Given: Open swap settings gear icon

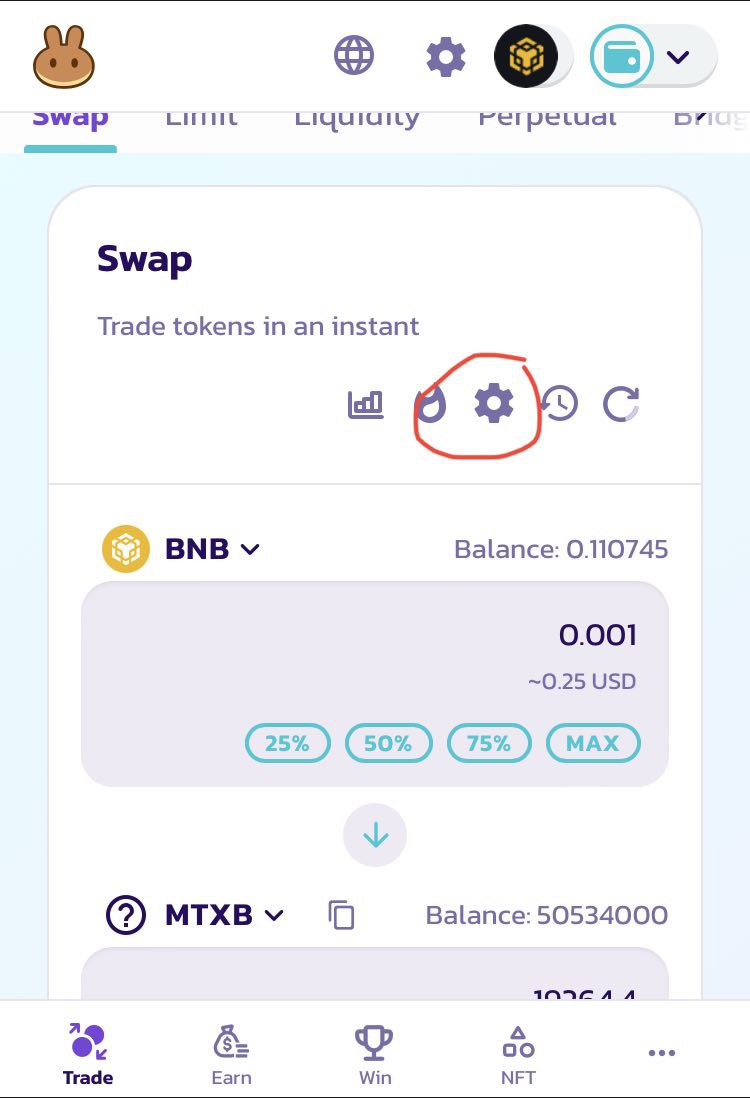Looking at the screenshot, I should (494, 404).
